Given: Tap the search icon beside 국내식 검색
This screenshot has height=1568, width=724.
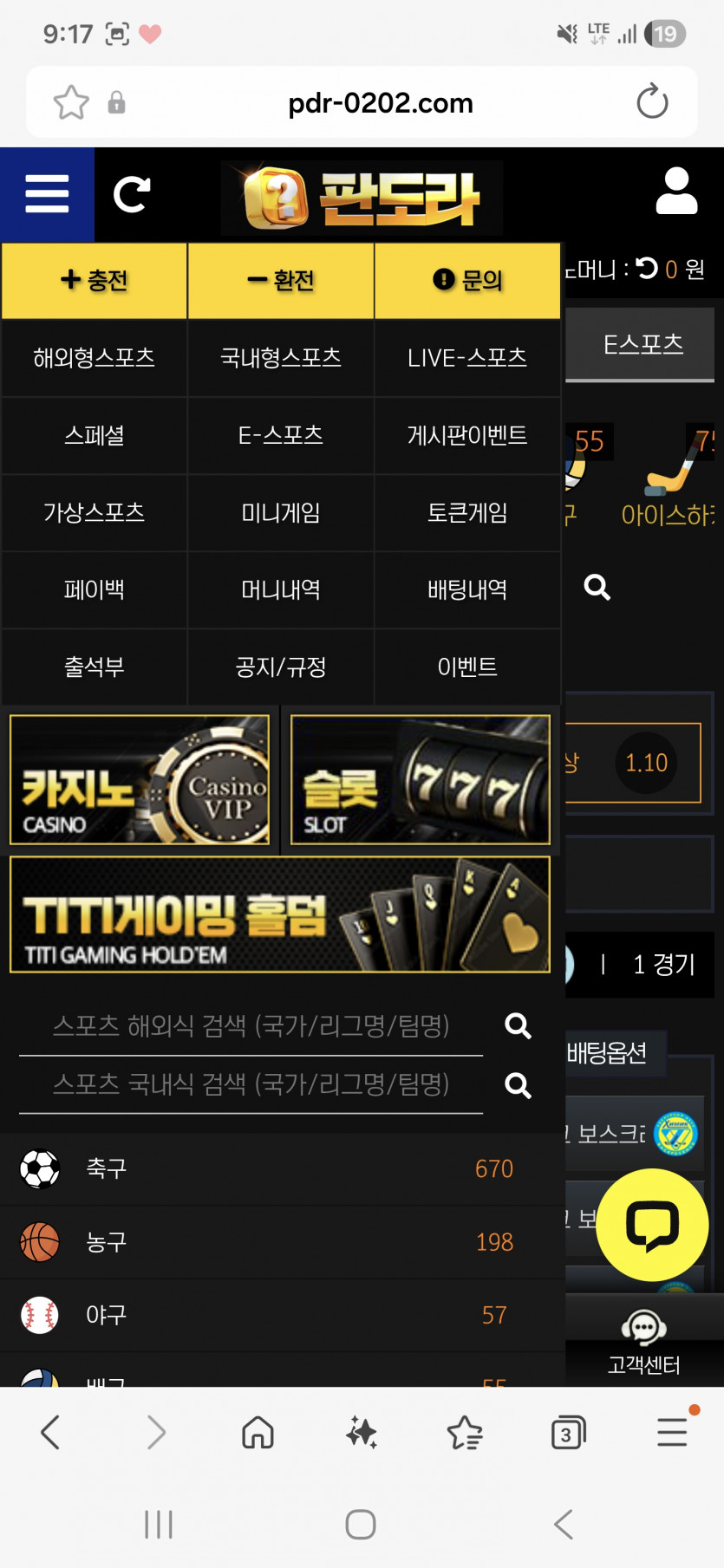Looking at the screenshot, I should [518, 1085].
